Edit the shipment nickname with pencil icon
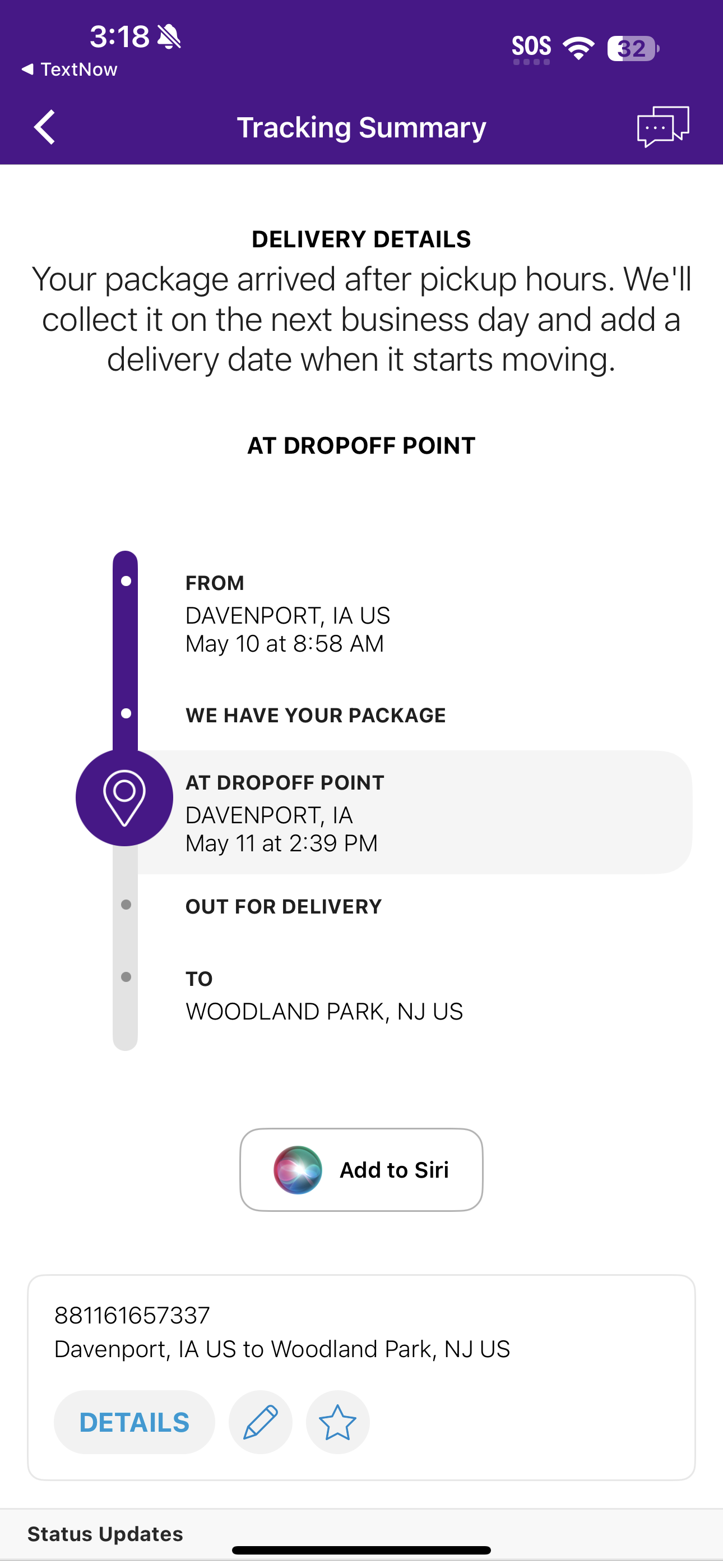 pos(261,1422)
